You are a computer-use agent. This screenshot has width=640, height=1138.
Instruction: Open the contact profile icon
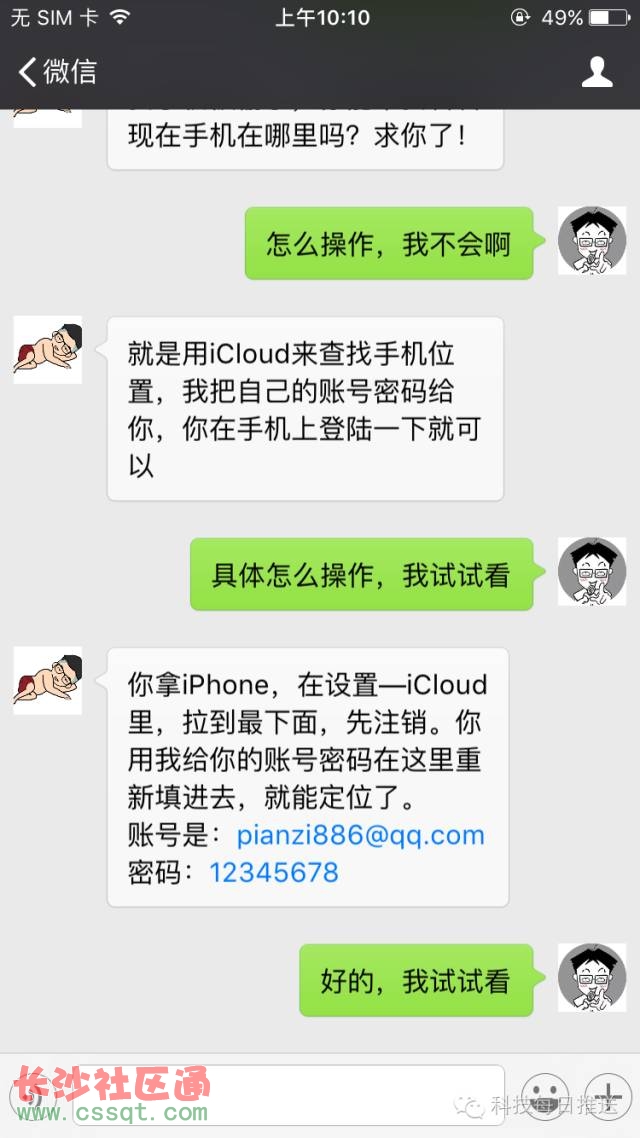(597, 72)
